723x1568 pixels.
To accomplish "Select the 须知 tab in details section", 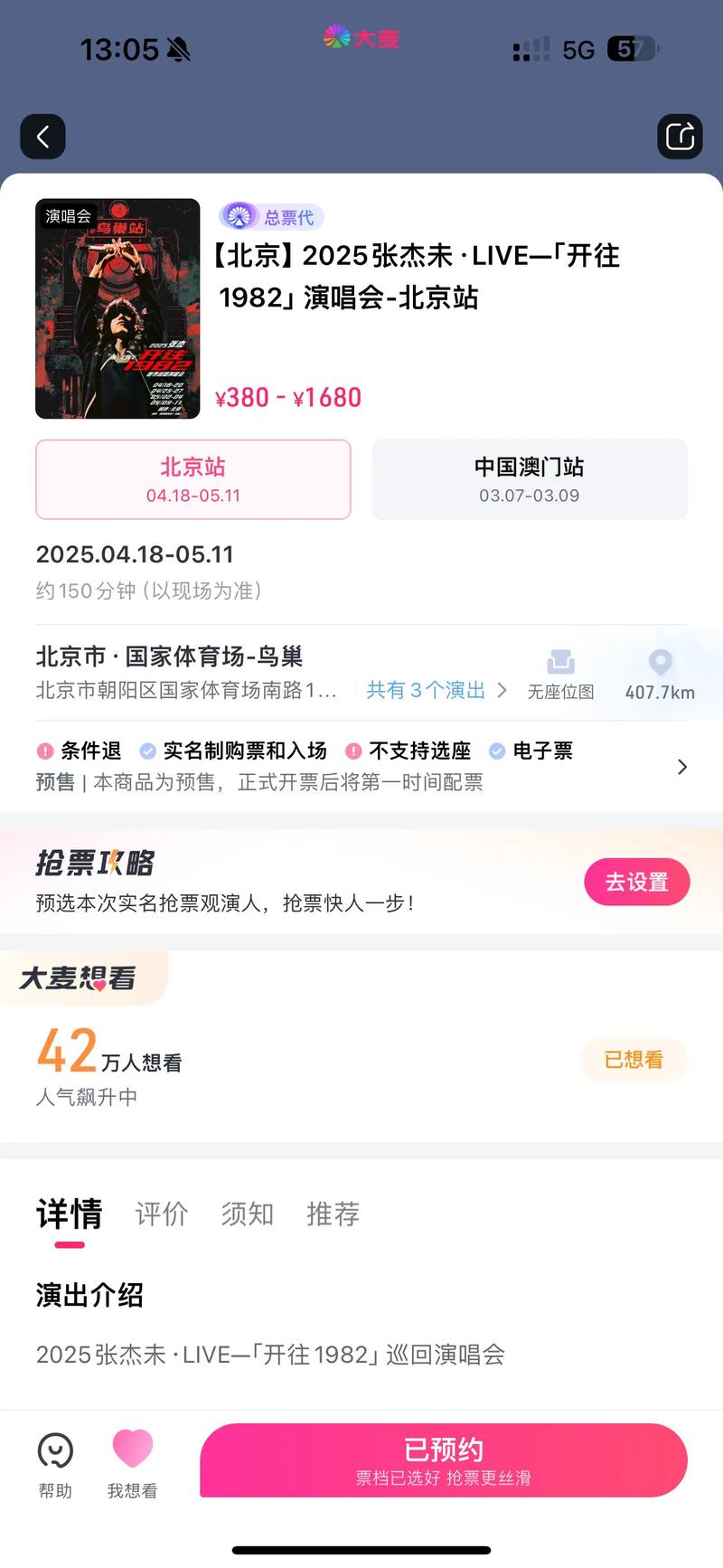I will (247, 1214).
